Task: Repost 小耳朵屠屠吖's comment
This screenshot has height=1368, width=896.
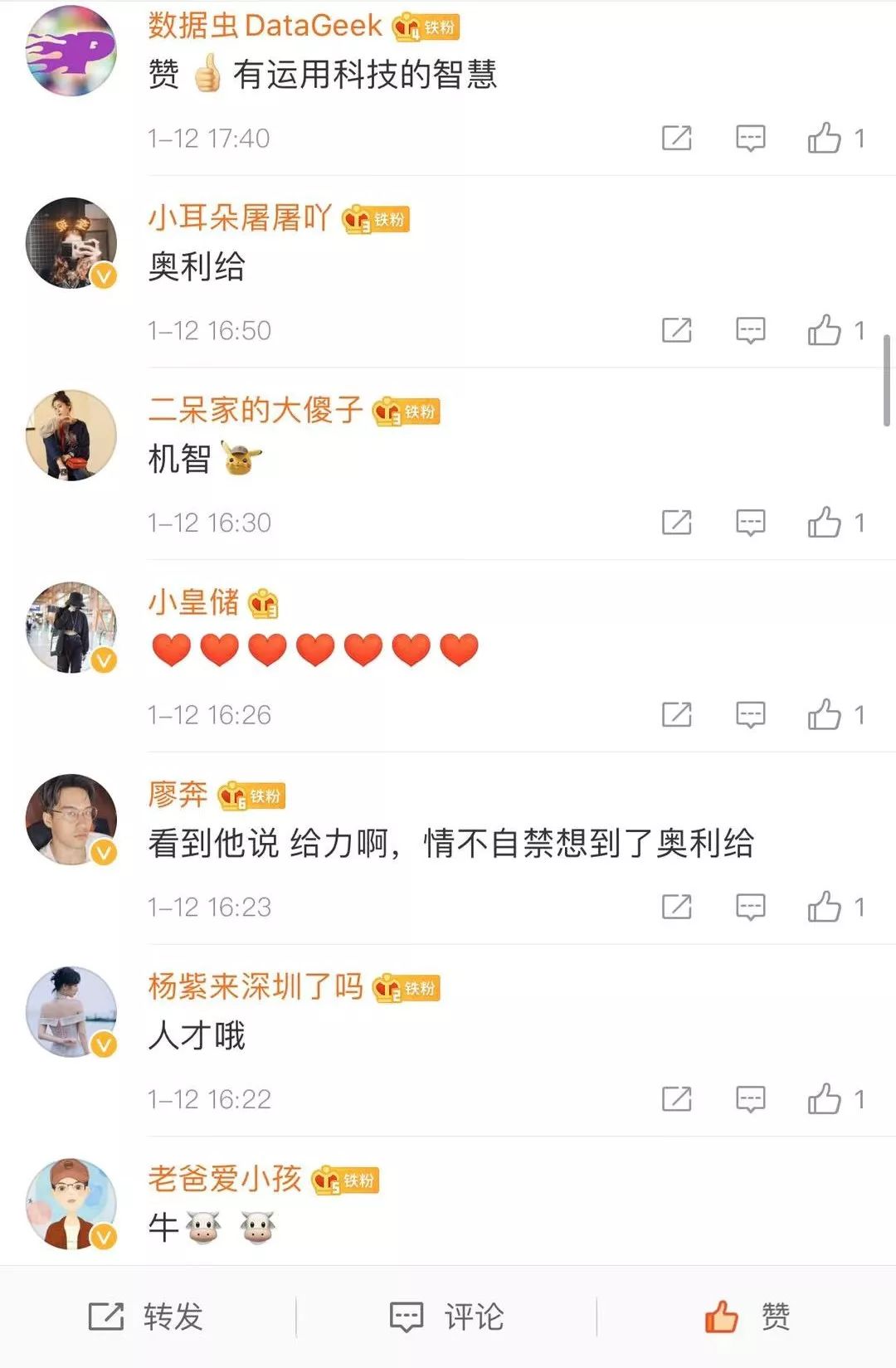Action: (676, 330)
